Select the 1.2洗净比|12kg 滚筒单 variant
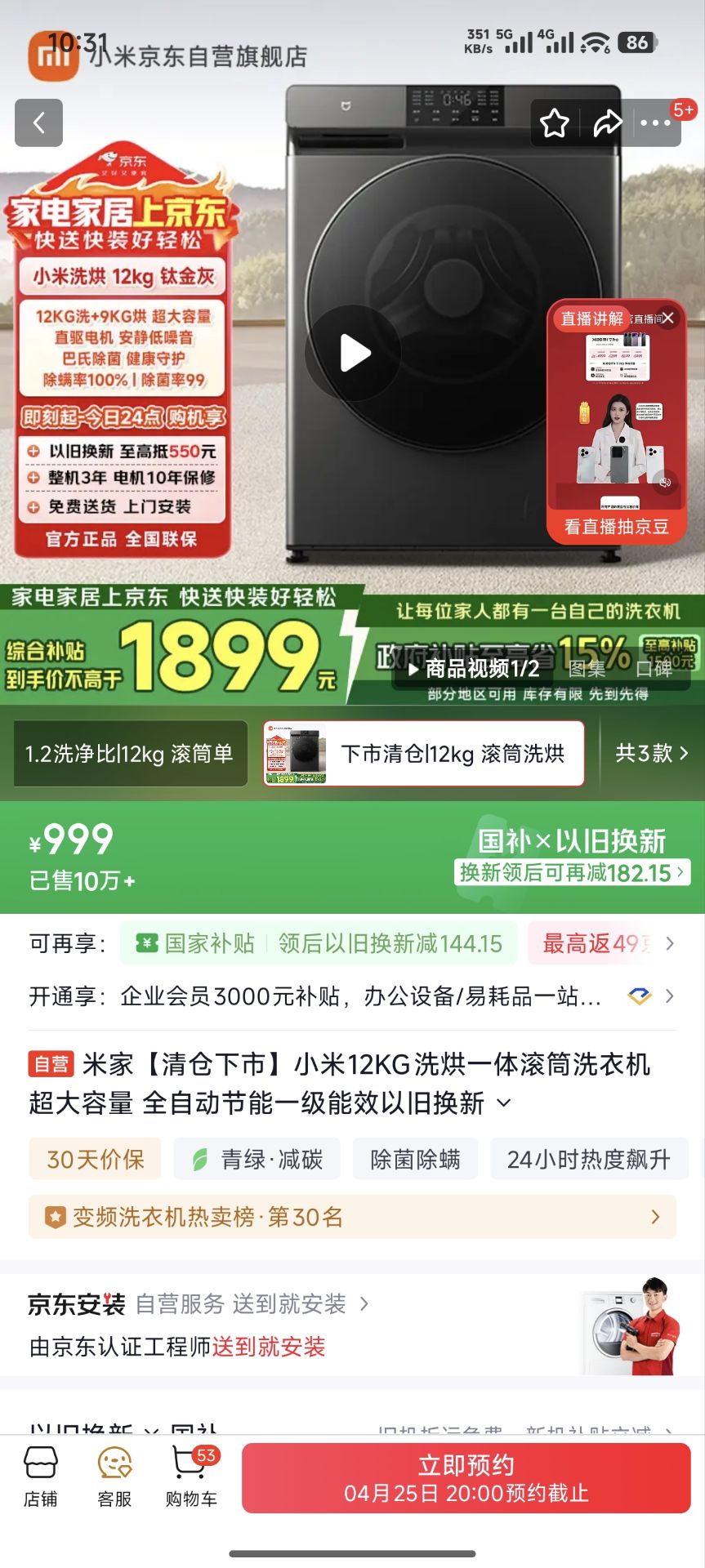Screen dimensions: 705x1568 click(x=129, y=754)
